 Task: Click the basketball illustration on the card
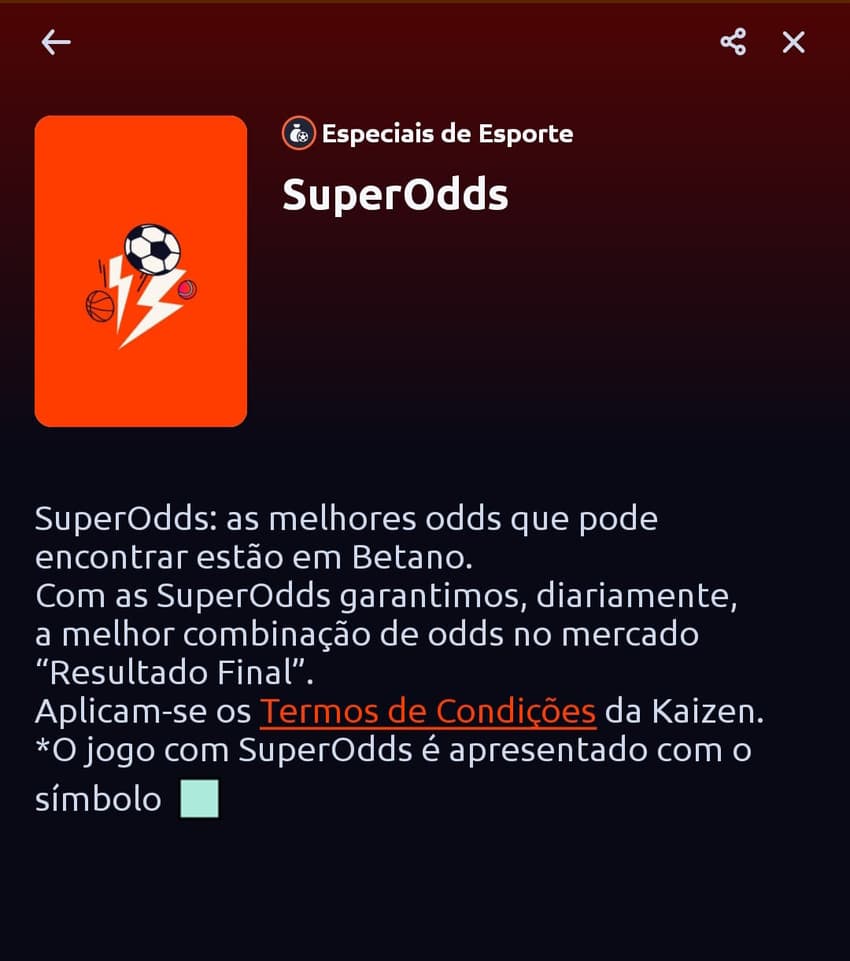pyautogui.click(x=100, y=302)
